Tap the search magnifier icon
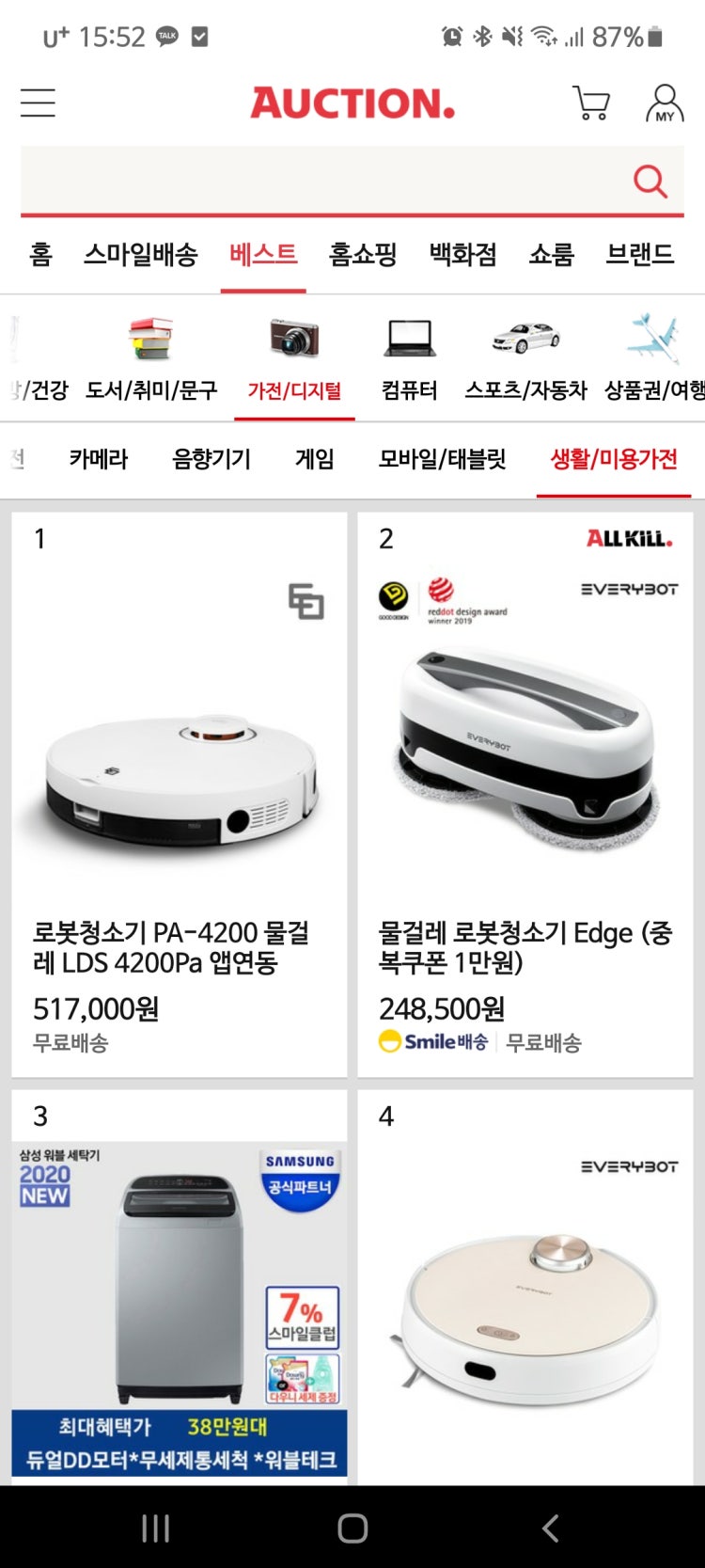Screen dimensions: 705x1568 click(x=649, y=180)
